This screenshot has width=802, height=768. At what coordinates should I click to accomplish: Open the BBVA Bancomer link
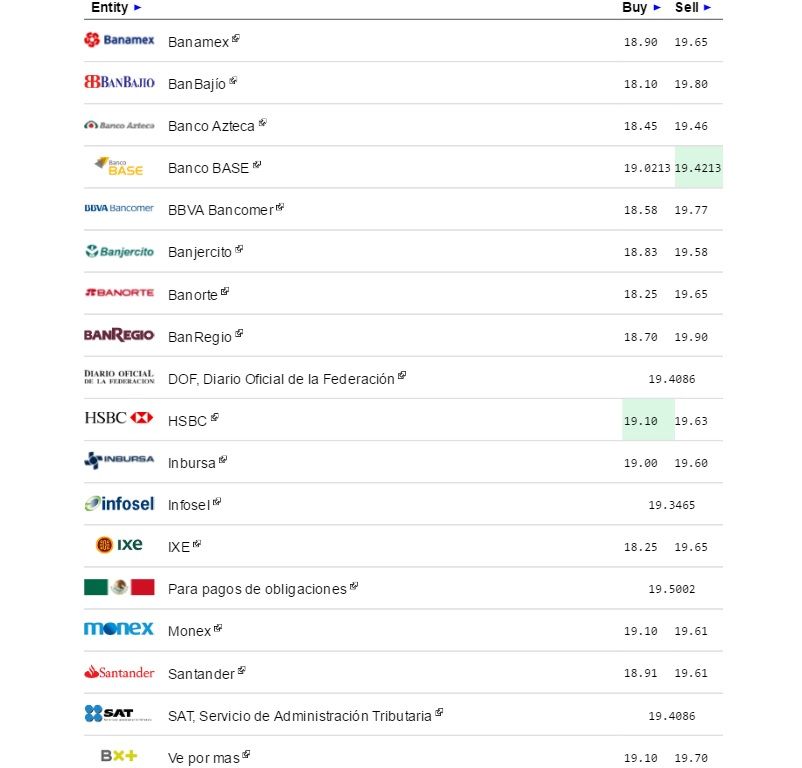220,210
